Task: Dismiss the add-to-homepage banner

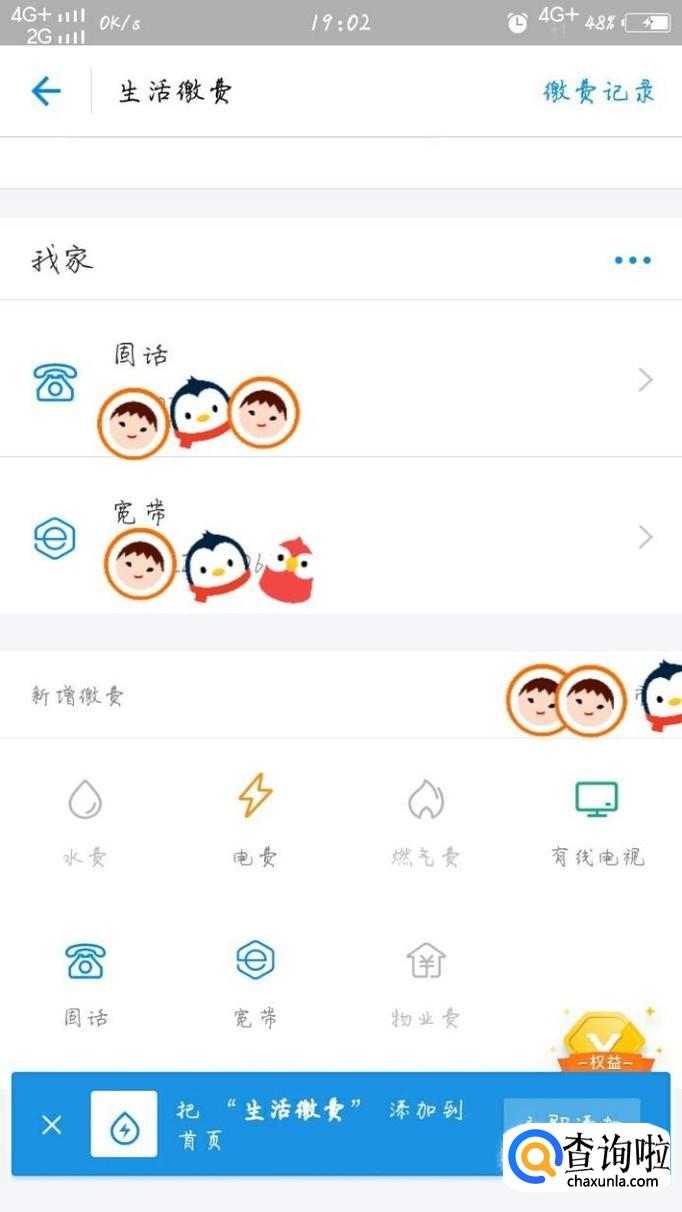Action: coord(52,1125)
